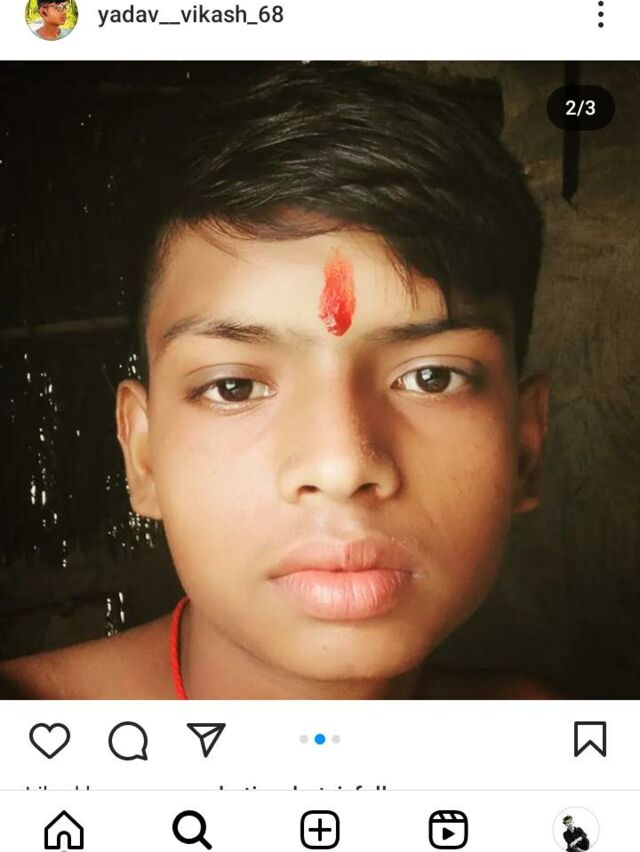This screenshot has width=640, height=852.
Task: Open yadav__vikash_68 username link
Action: pyautogui.click(x=190, y=15)
